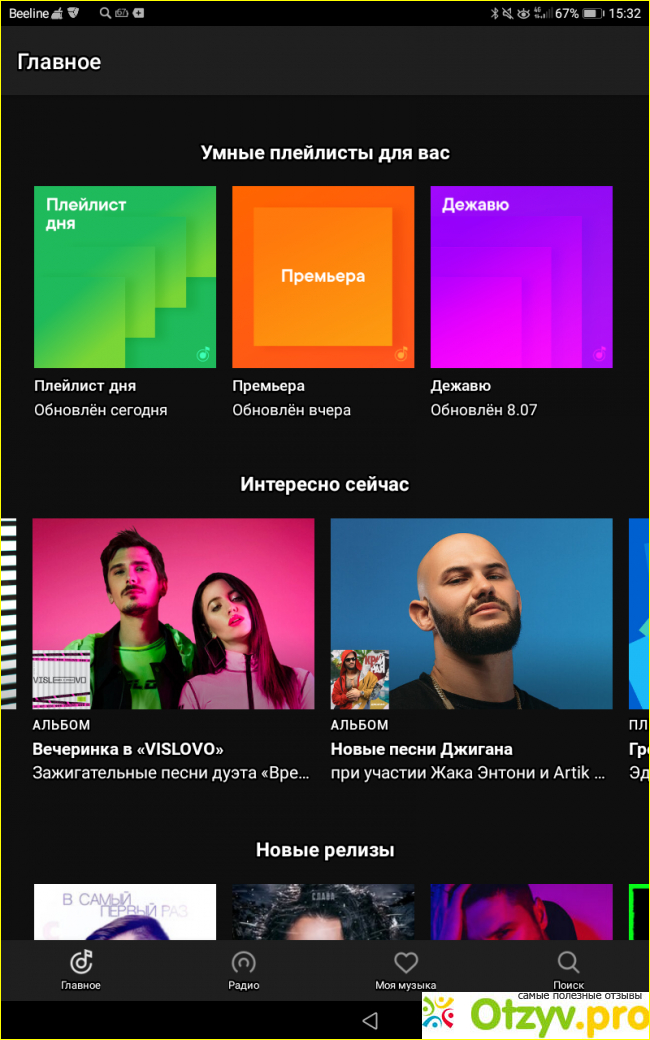This screenshot has height=1040, width=650.
Task: Switch to the Радио tab
Action: [x=243, y=970]
